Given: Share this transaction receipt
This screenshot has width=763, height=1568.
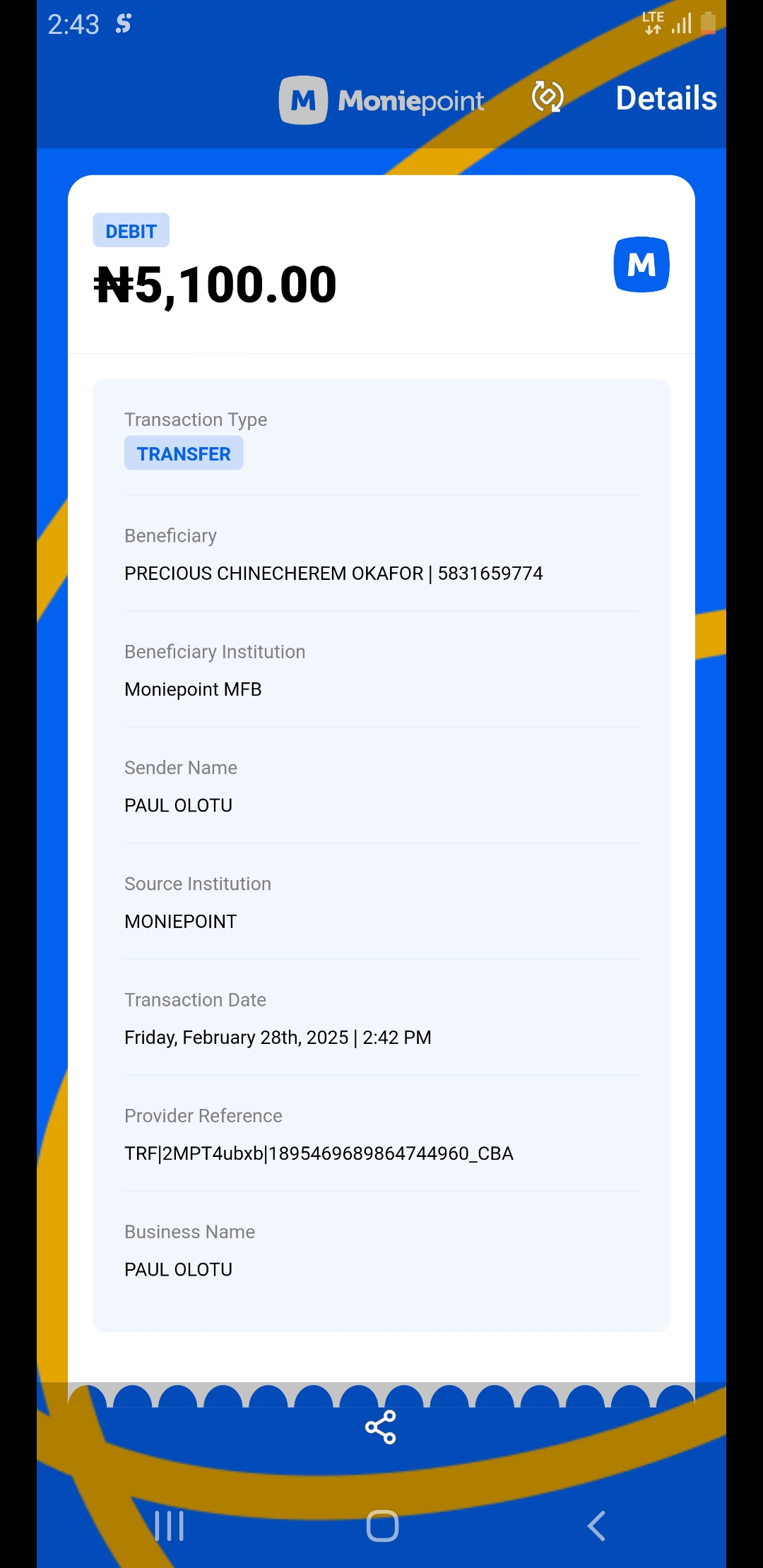Looking at the screenshot, I should click(381, 1427).
